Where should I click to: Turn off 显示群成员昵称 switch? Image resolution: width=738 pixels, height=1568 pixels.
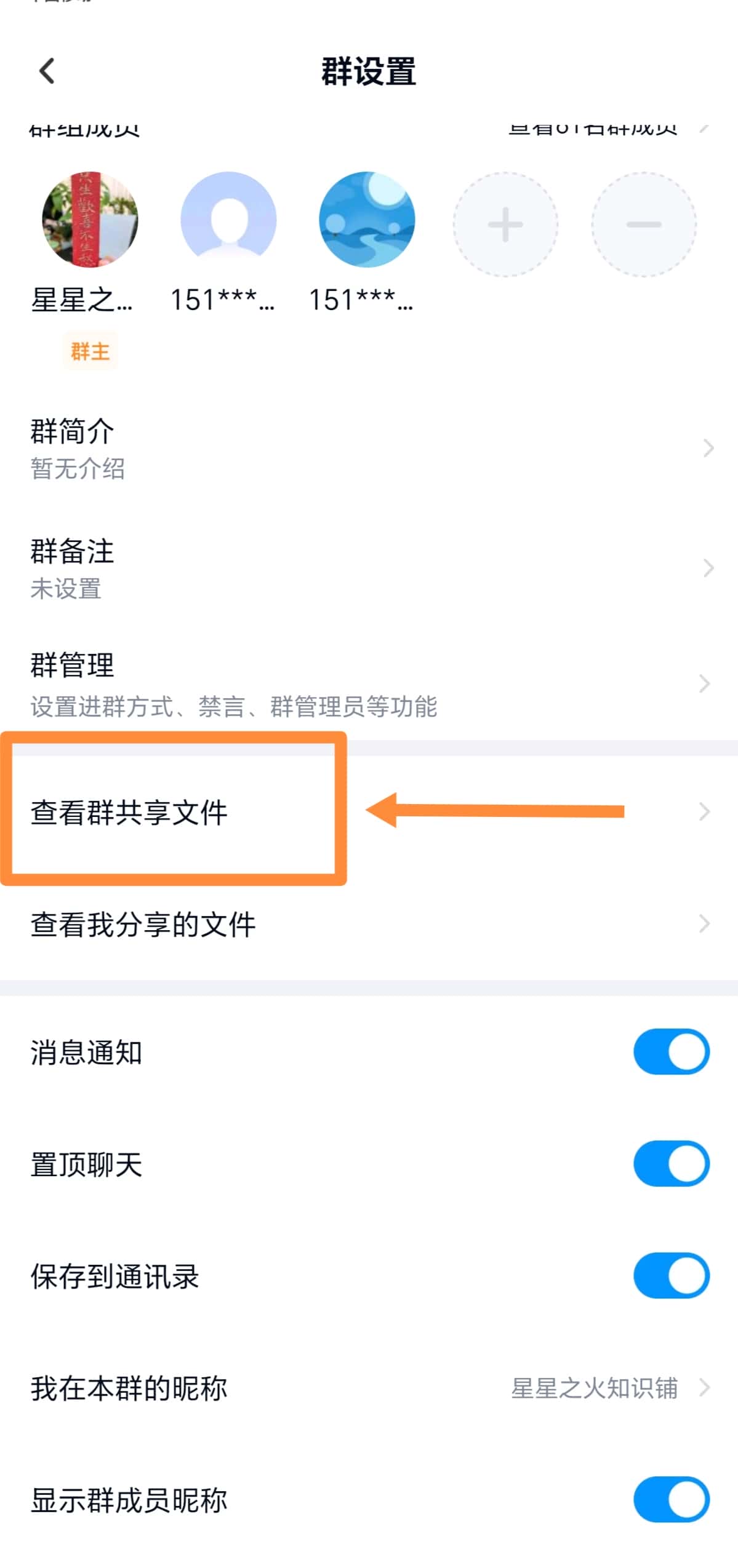672,1499
